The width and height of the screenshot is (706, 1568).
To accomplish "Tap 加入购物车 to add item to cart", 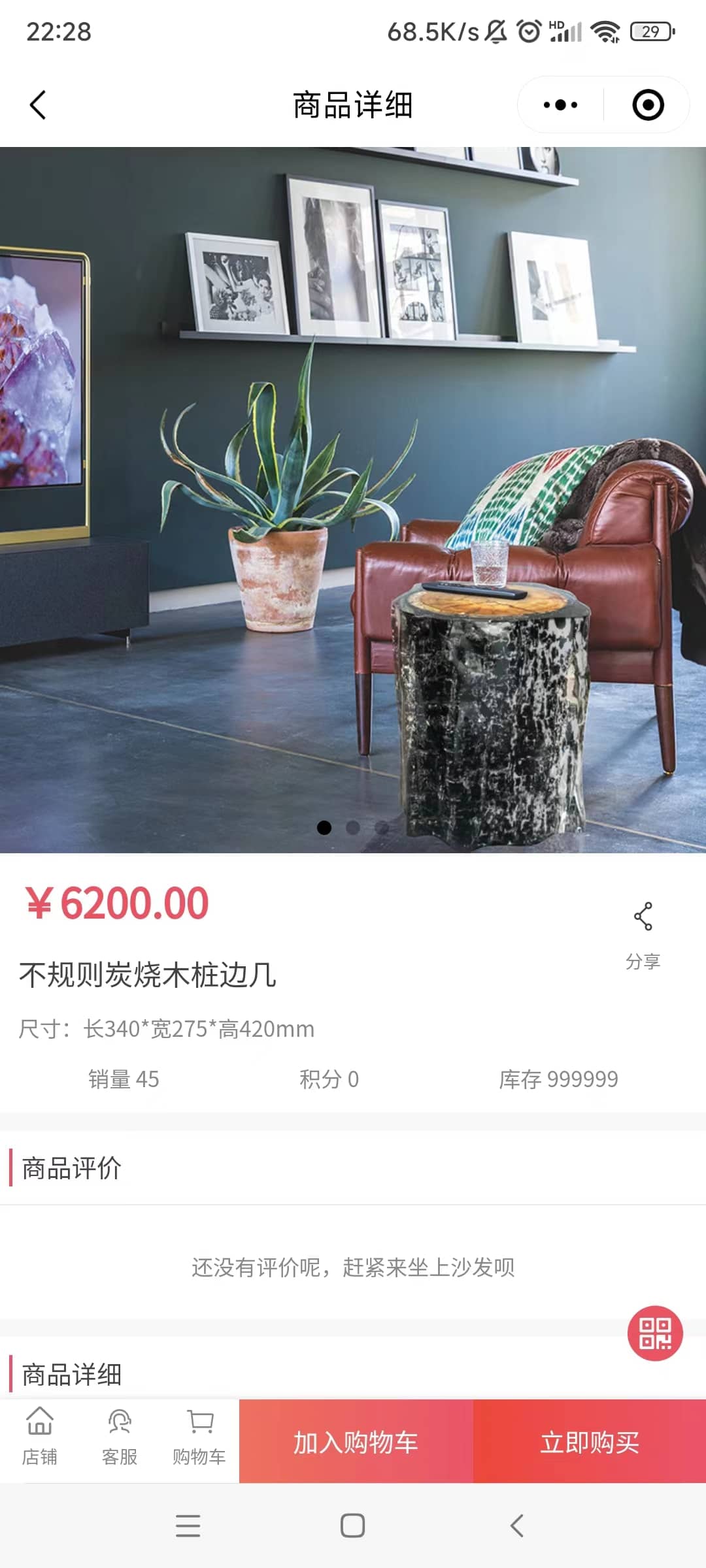I will (x=356, y=1442).
